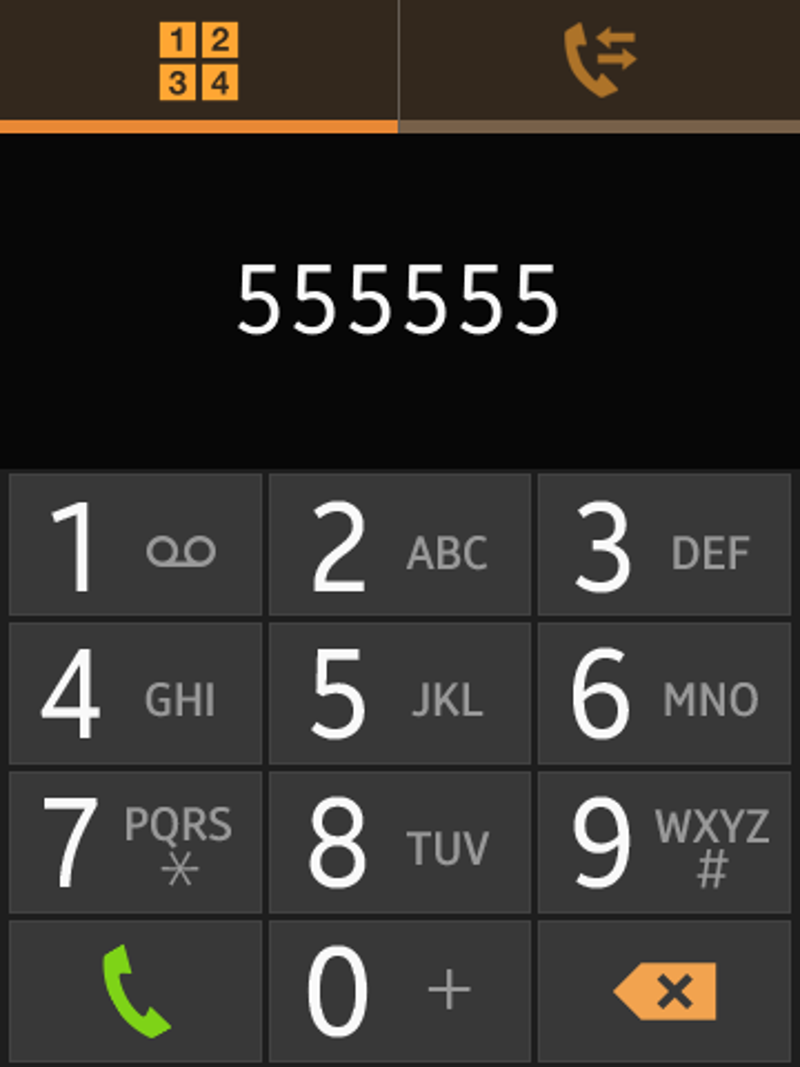Tap the 6 MNO key

click(664, 694)
